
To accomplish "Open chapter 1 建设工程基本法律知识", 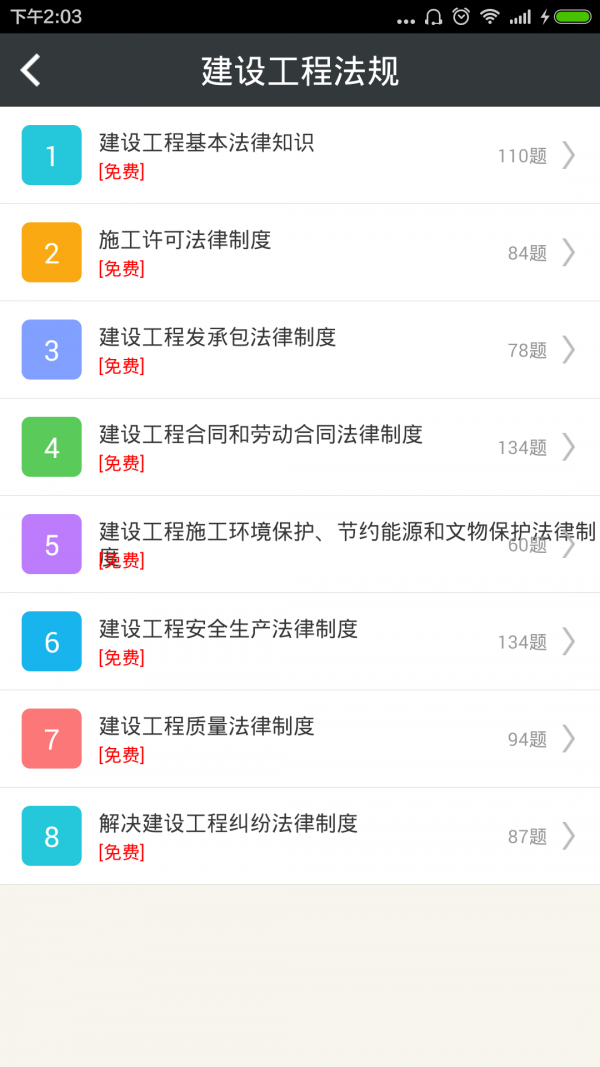I will [300, 155].
